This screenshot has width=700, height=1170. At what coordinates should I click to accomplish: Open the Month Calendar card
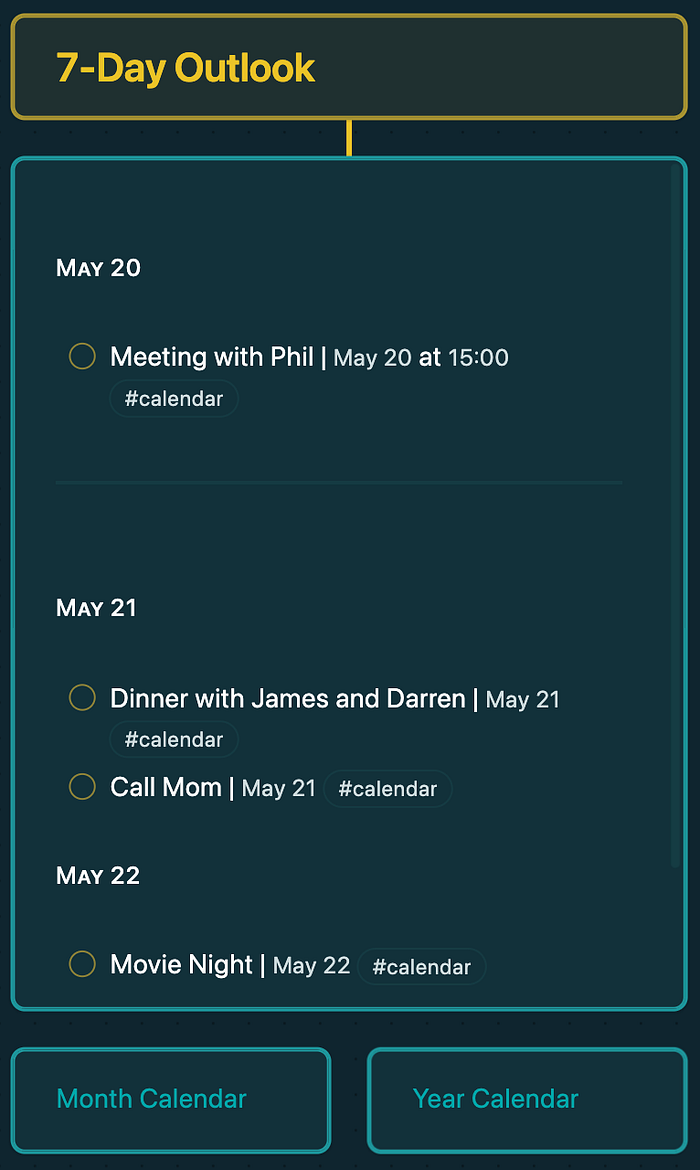[170, 1099]
